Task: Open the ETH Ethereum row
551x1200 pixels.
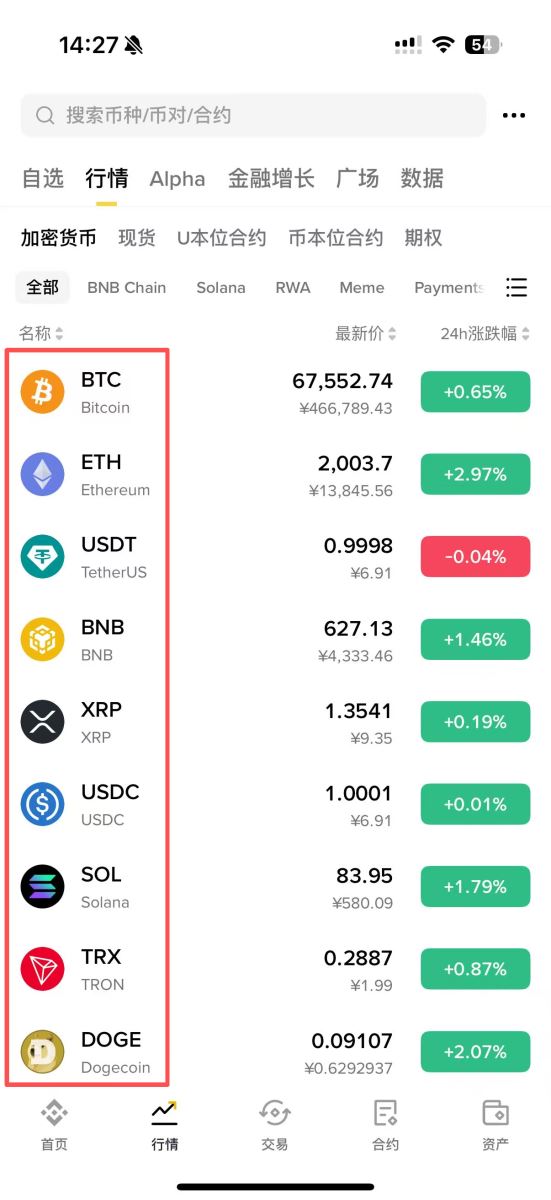Action: click(x=275, y=474)
